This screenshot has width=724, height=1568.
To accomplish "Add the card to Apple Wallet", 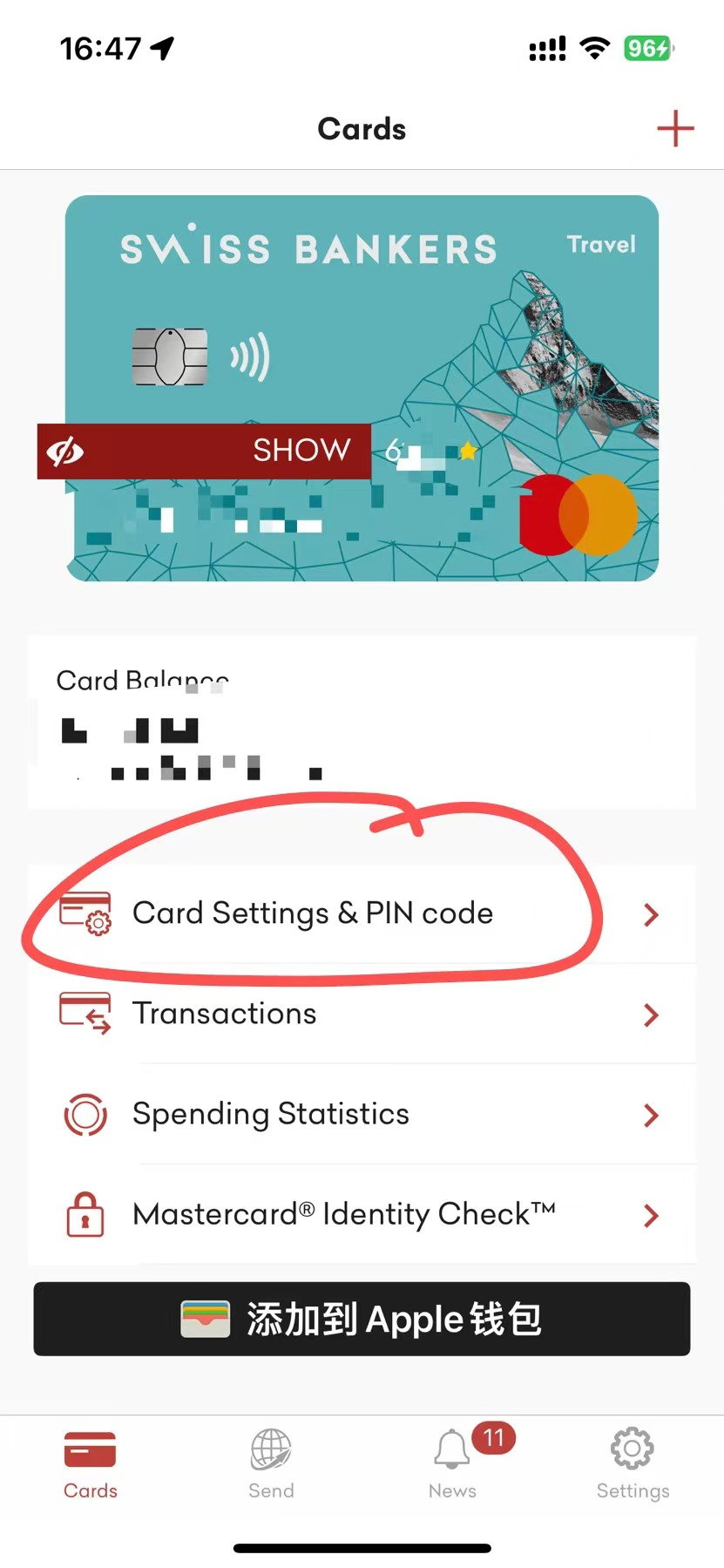I will click(x=362, y=1319).
